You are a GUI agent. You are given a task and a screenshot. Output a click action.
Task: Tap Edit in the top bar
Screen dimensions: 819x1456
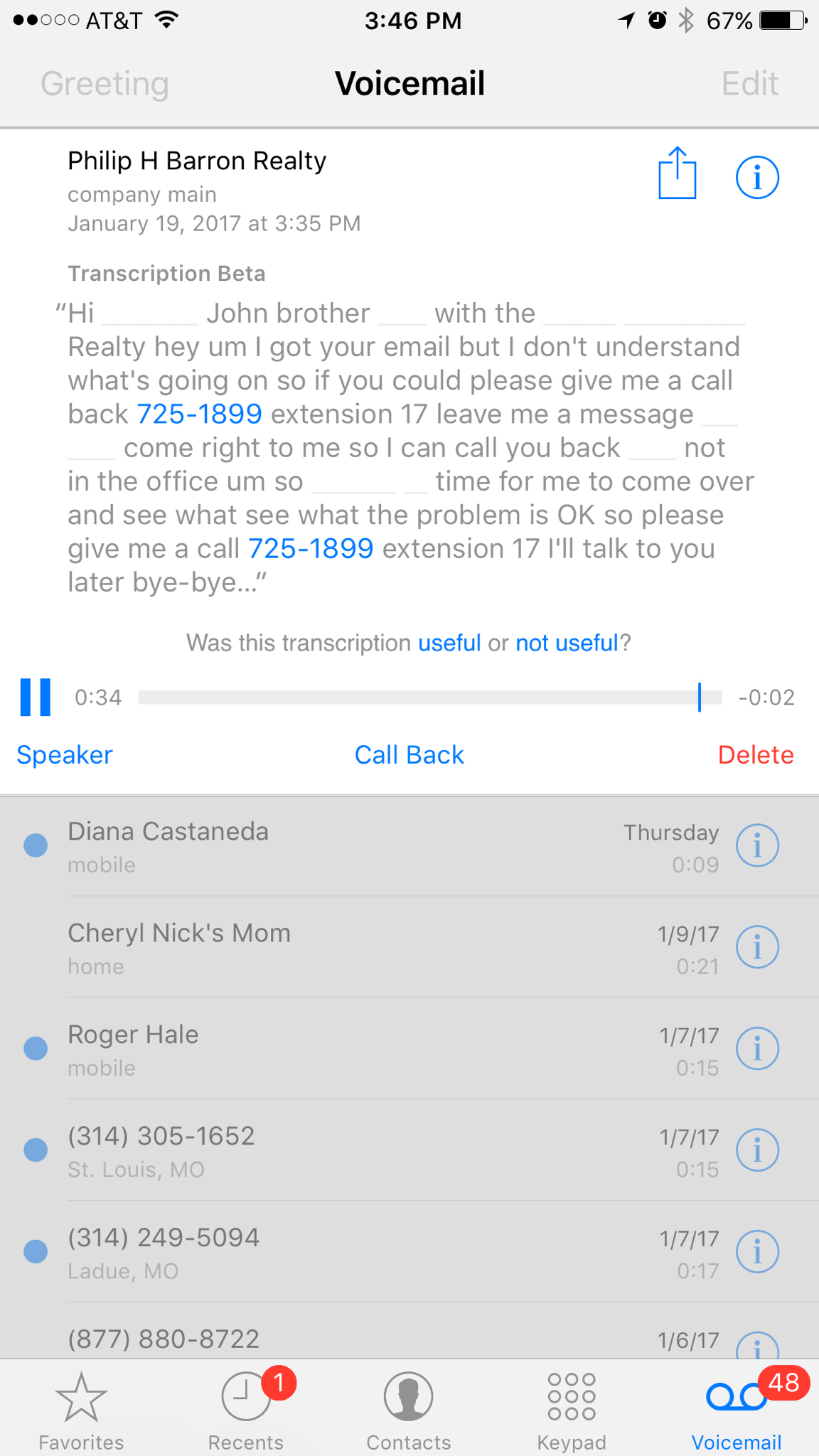(749, 84)
